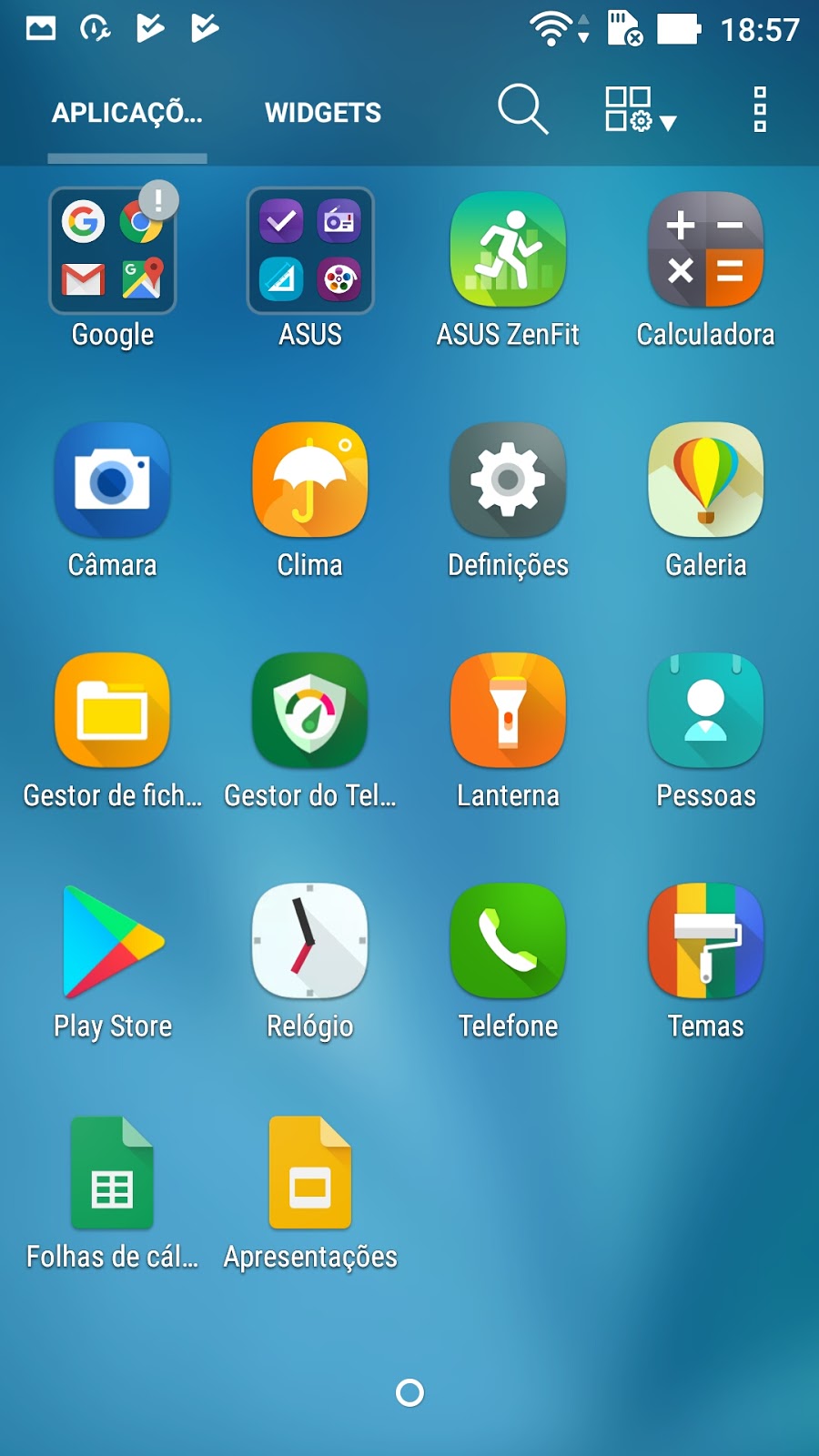Open the Temas app
The width and height of the screenshot is (819, 1456).
pyautogui.click(x=705, y=942)
